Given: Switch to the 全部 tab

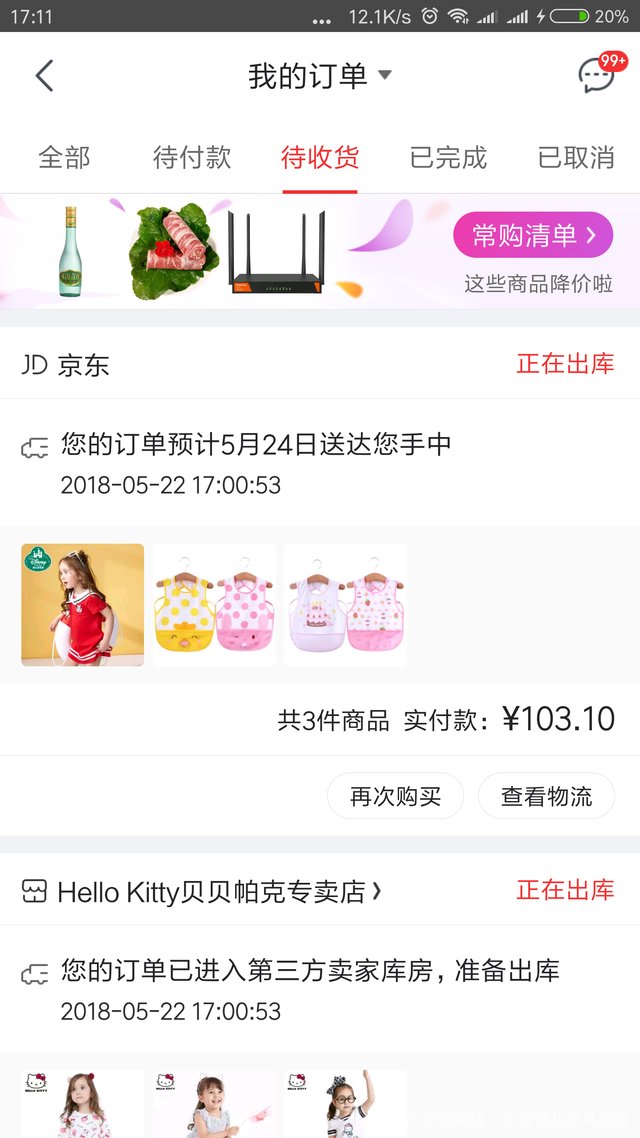Looking at the screenshot, I should point(64,158).
